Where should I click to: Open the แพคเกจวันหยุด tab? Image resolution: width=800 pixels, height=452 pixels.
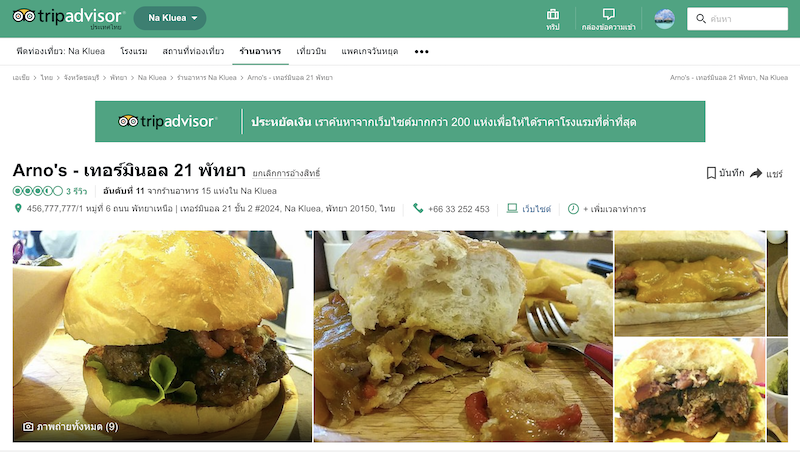point(369,51)
